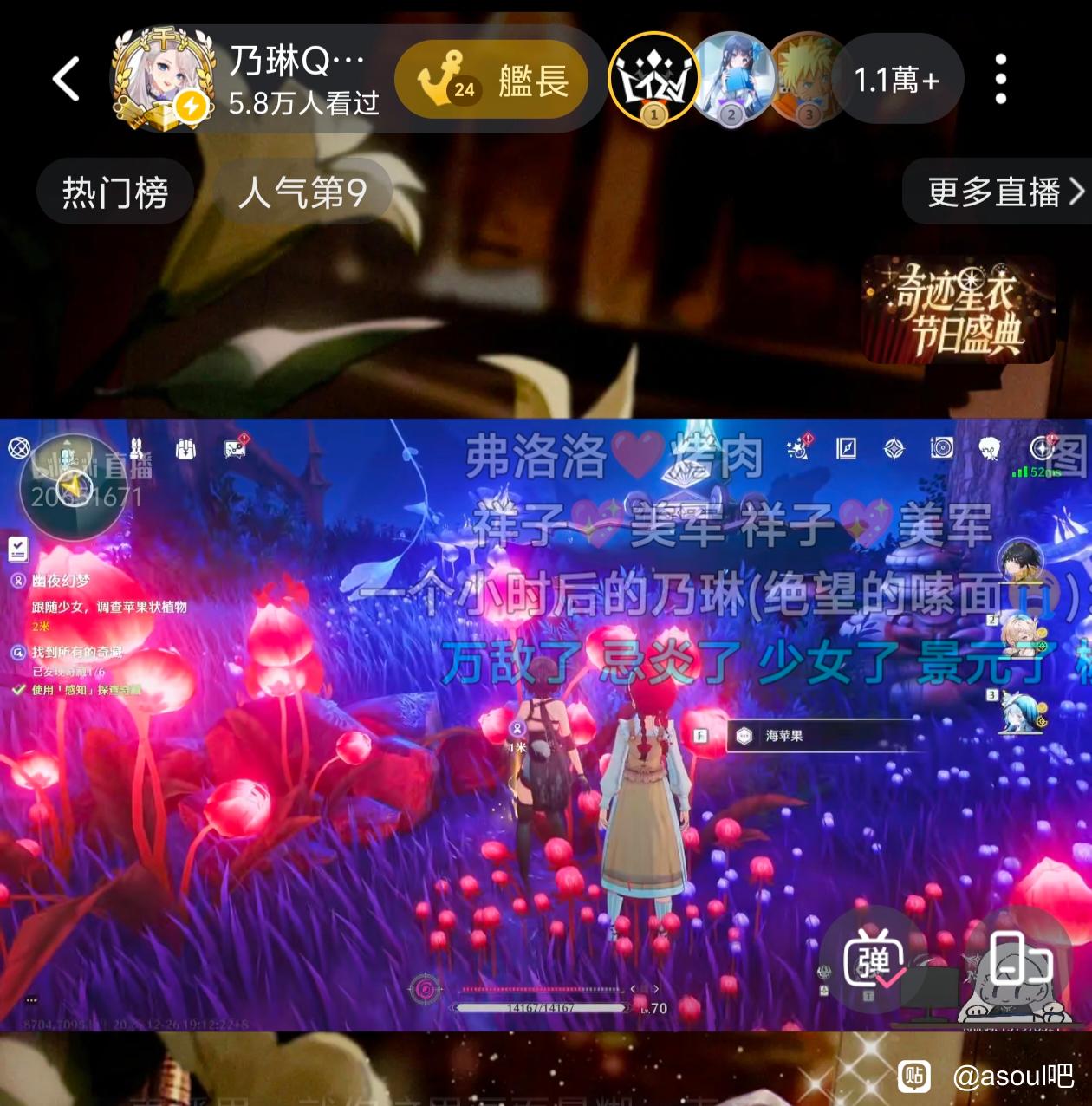Open the 1.1萬+ audience list

[x=896, y=81]
